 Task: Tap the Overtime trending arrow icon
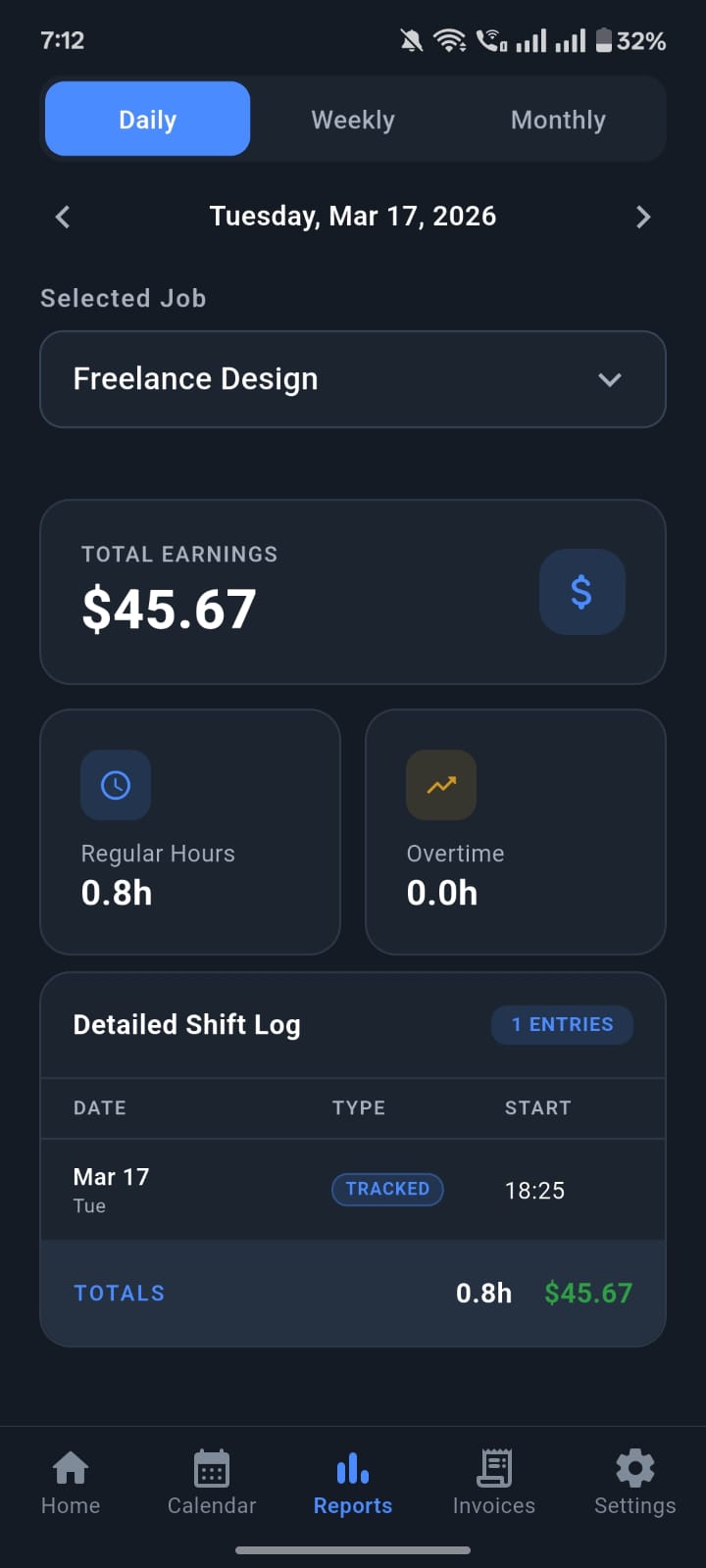441,785
